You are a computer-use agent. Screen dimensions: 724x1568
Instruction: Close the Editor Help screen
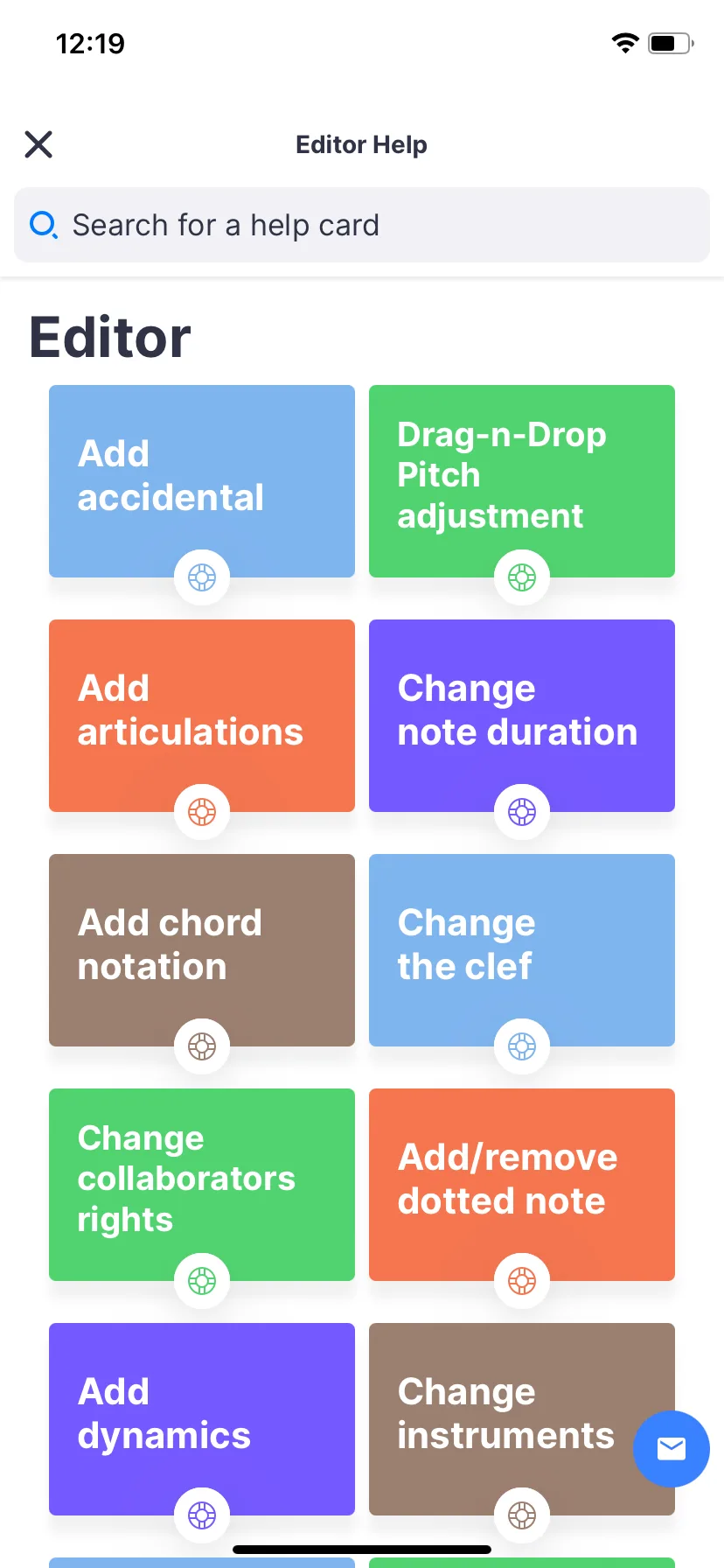38,144
